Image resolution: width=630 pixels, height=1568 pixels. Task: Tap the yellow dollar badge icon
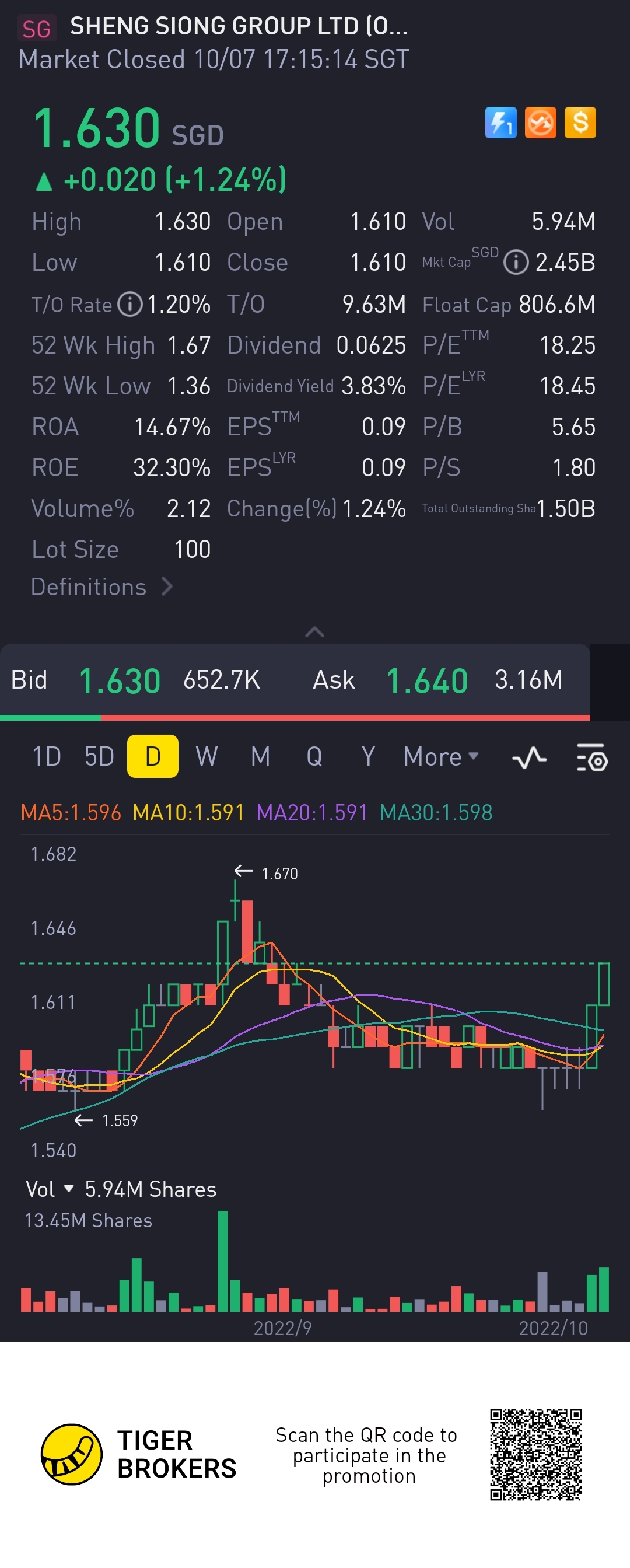tap(579, 123)
